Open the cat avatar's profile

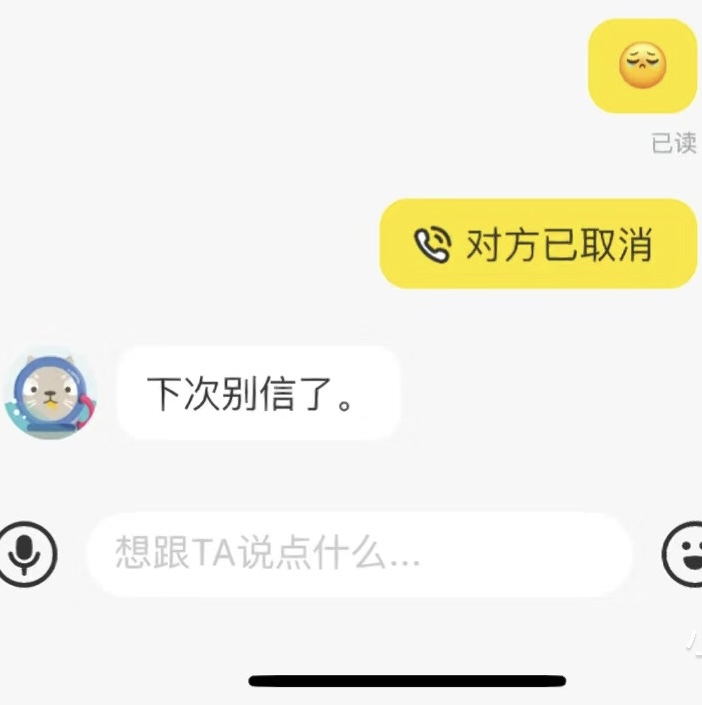[x=50, y=395]
